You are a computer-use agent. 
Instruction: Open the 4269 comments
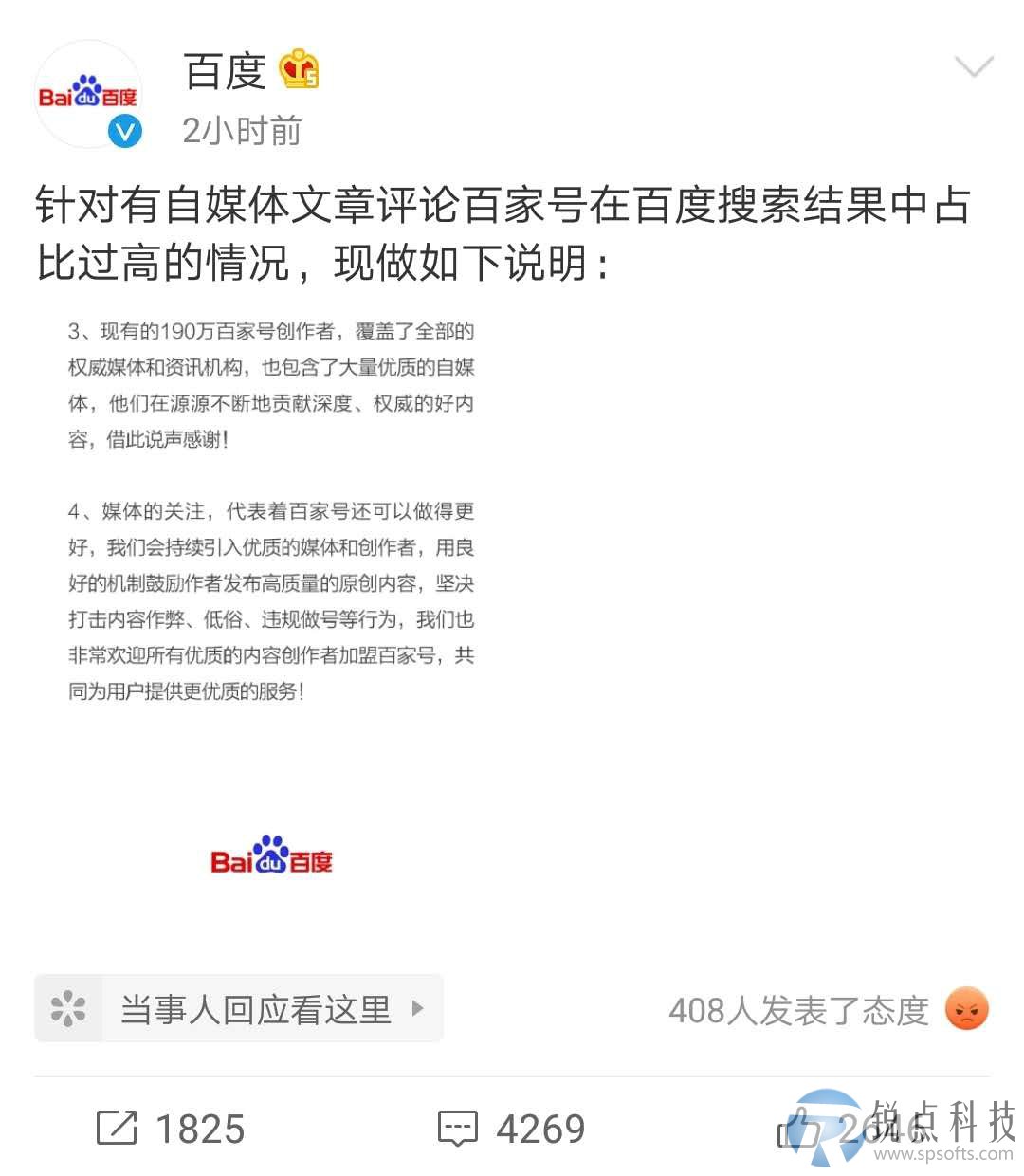point(512,1128)
